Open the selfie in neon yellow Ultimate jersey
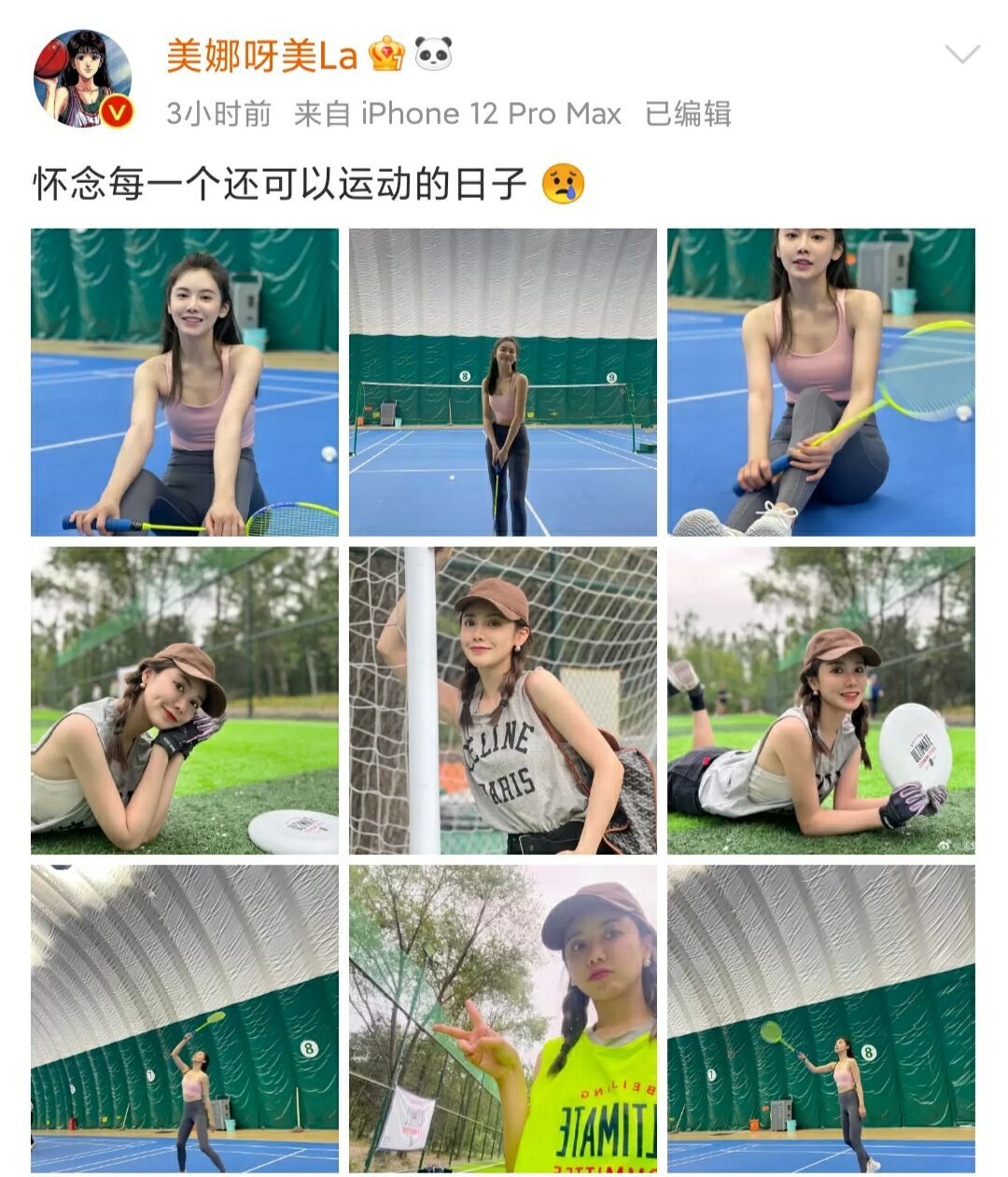Viewport: 1008px width, 1177px height. (502, 1018)
